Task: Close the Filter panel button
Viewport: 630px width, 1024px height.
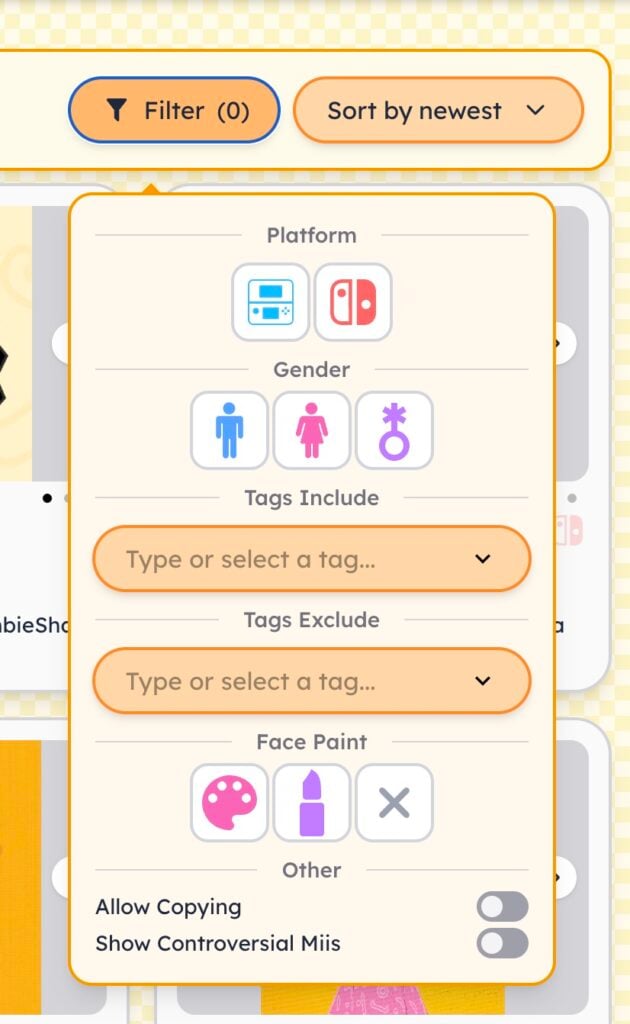Action: click(x=174, y=111)
